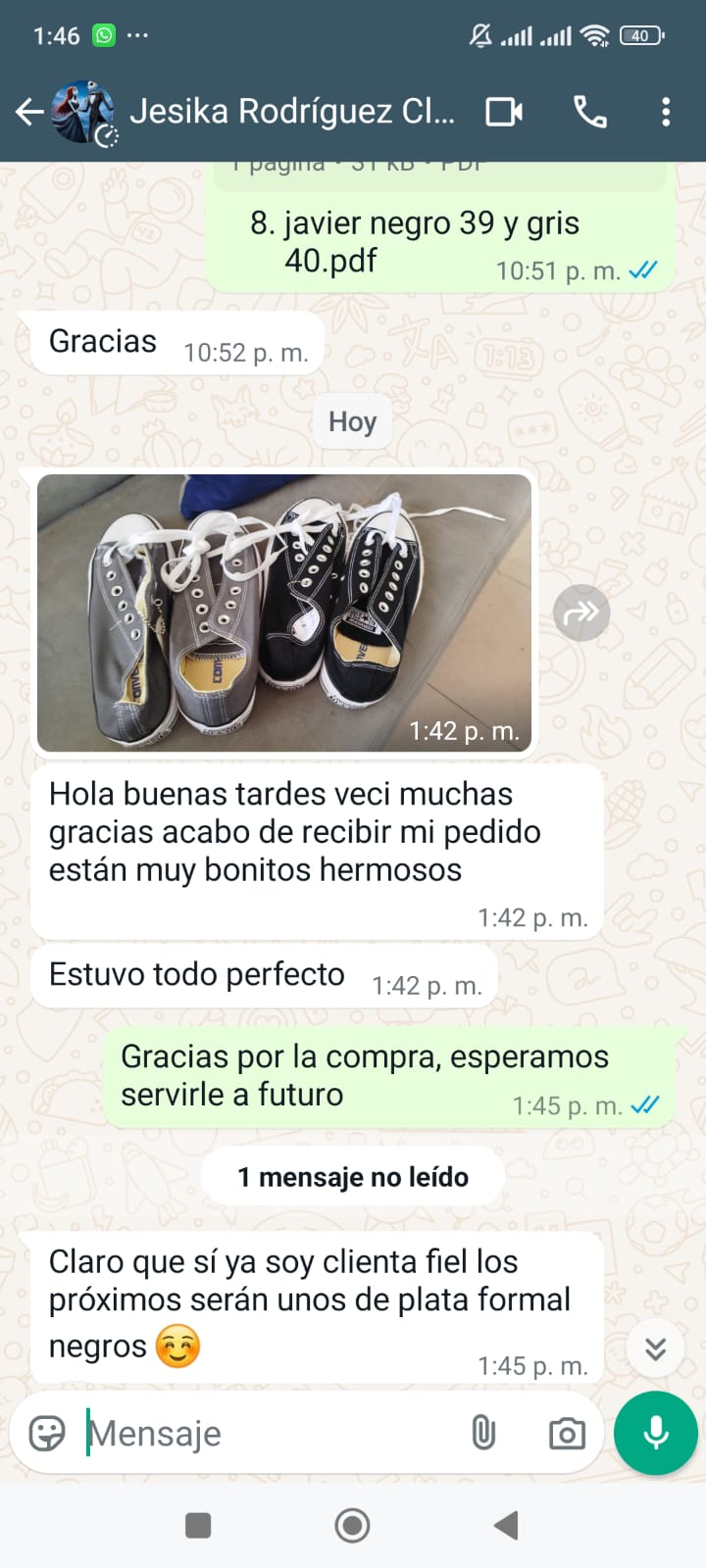View the sneakers photo full screen

coord(284,612)
